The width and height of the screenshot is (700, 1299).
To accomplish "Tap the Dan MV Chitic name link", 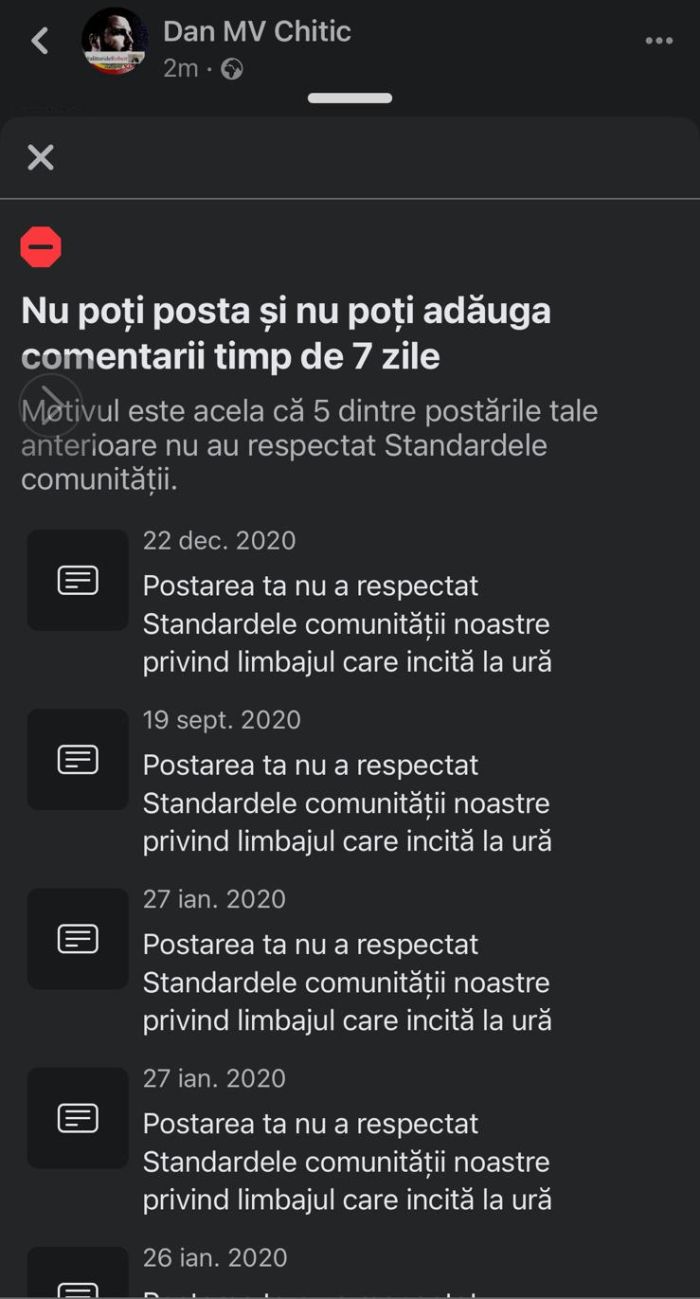I will [257, 31].
